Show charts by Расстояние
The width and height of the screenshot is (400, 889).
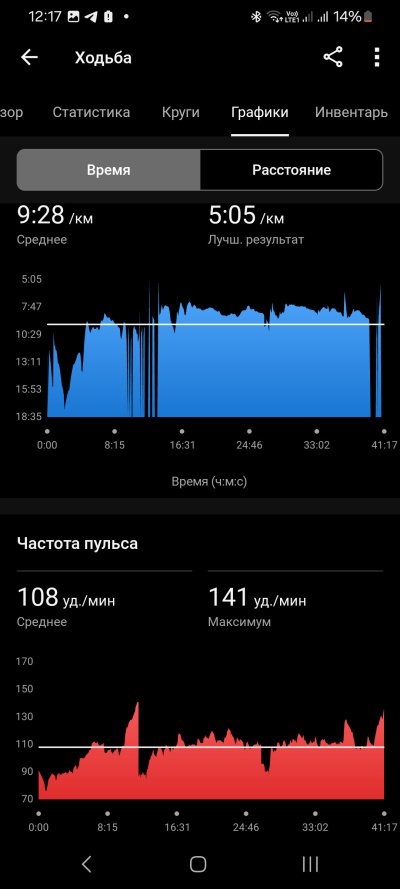coord(291,170)
